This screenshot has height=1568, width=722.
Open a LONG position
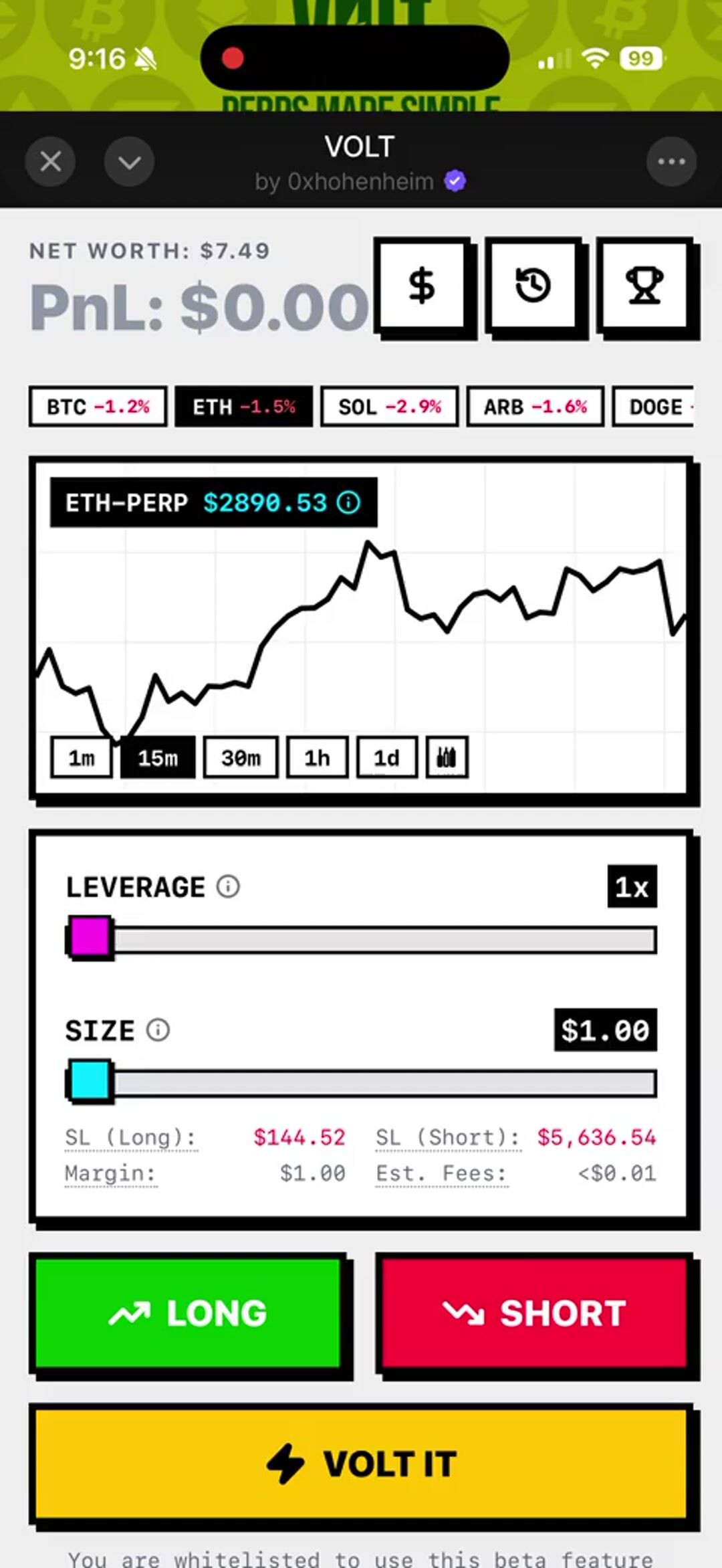point(189,1312)
